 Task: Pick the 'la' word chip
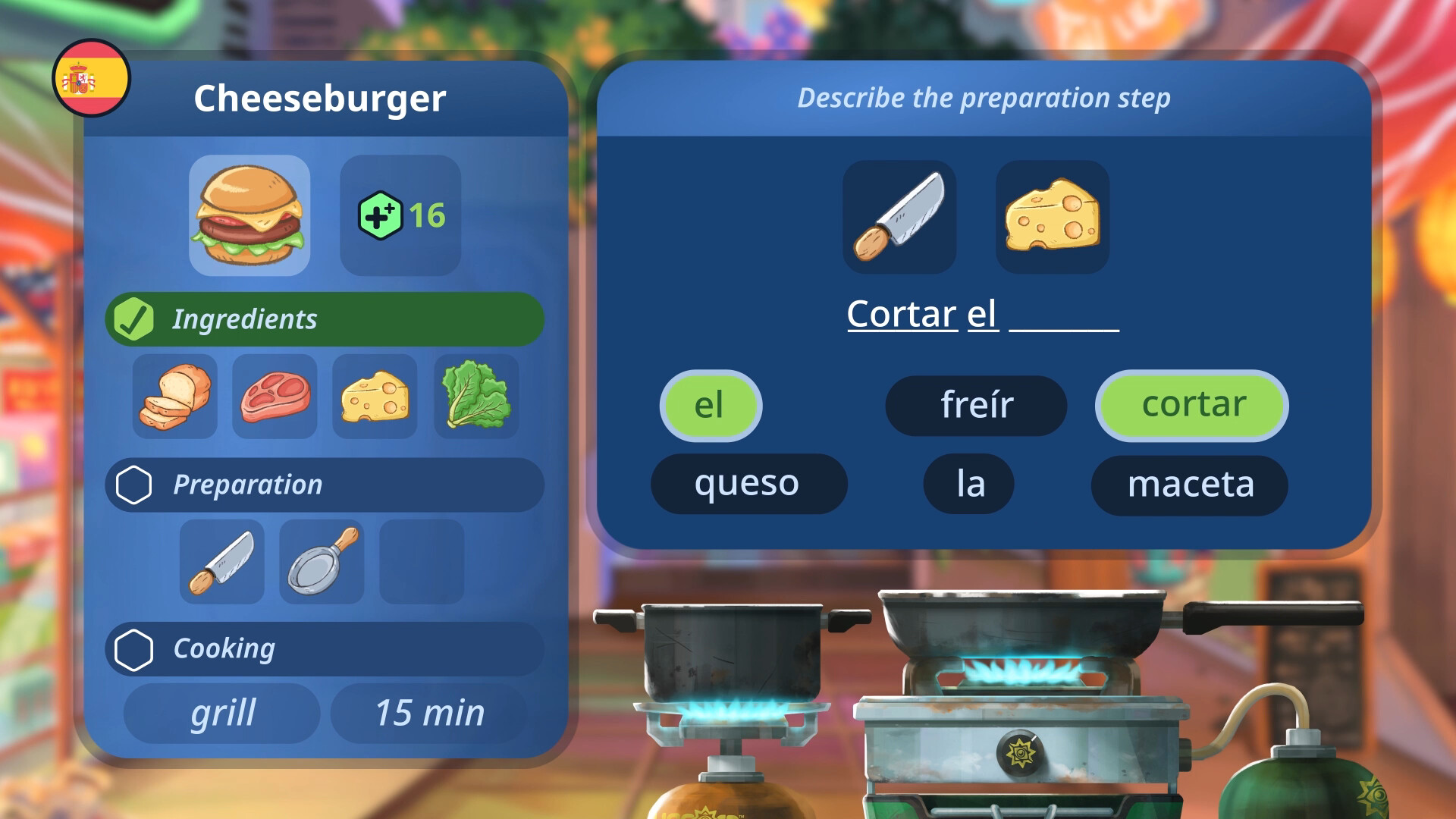969,484
